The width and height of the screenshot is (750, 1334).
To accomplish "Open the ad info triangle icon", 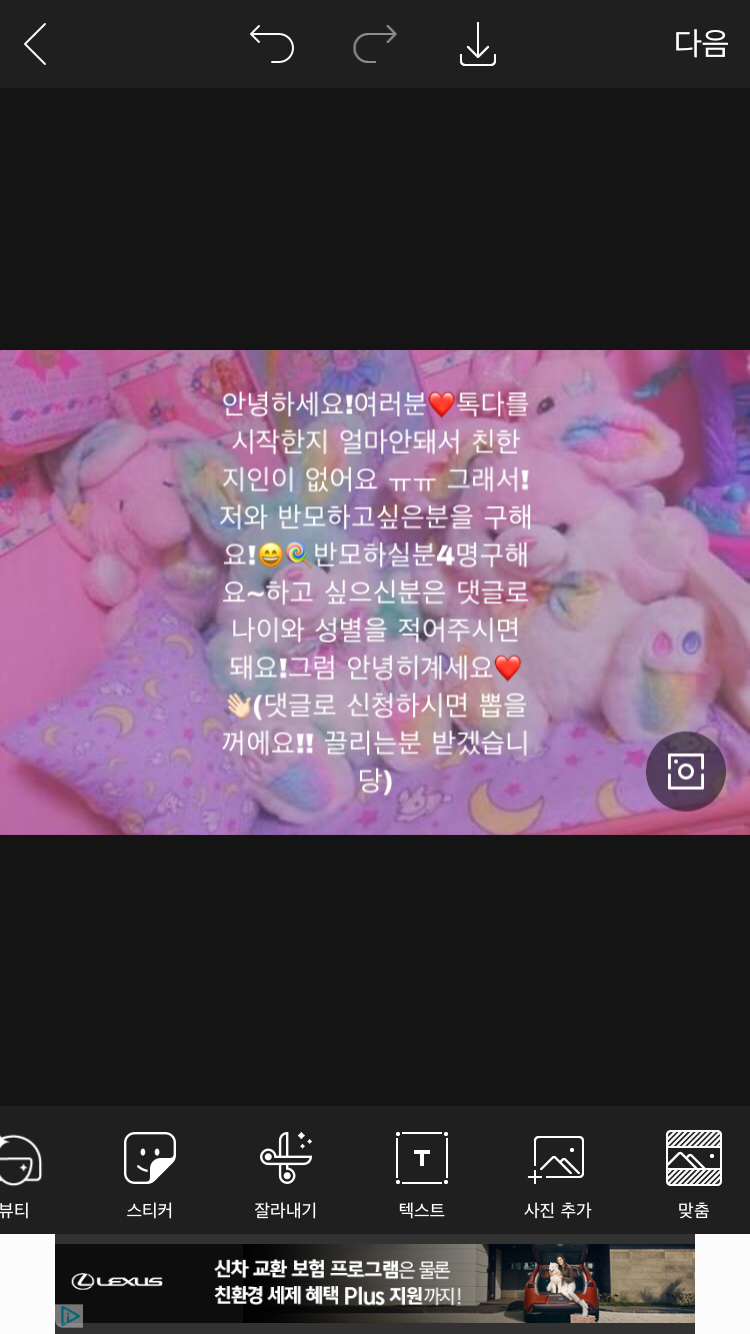I will tap(70, 1315).
